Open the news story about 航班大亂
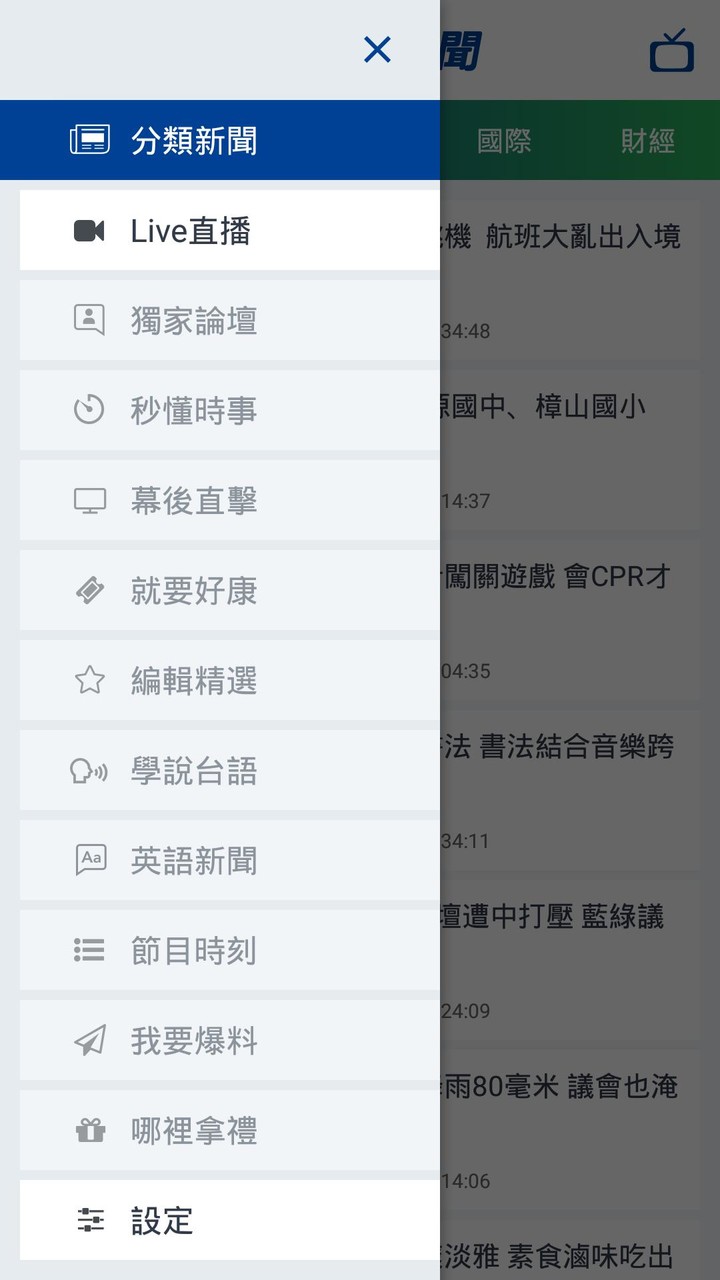This screenshot has height=1280, width=720. 580,236
